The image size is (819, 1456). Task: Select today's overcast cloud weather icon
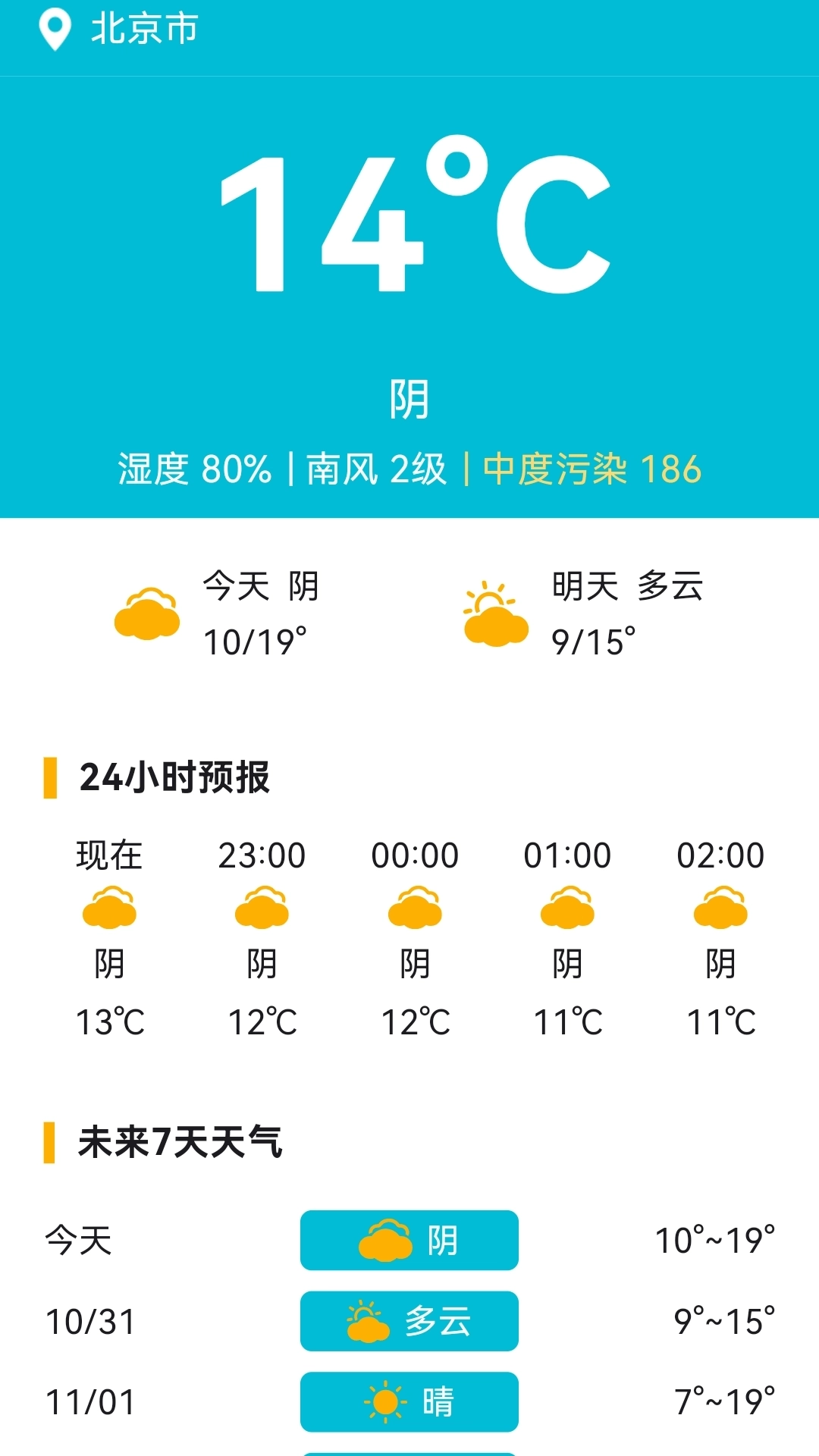(x=146, y=614)
